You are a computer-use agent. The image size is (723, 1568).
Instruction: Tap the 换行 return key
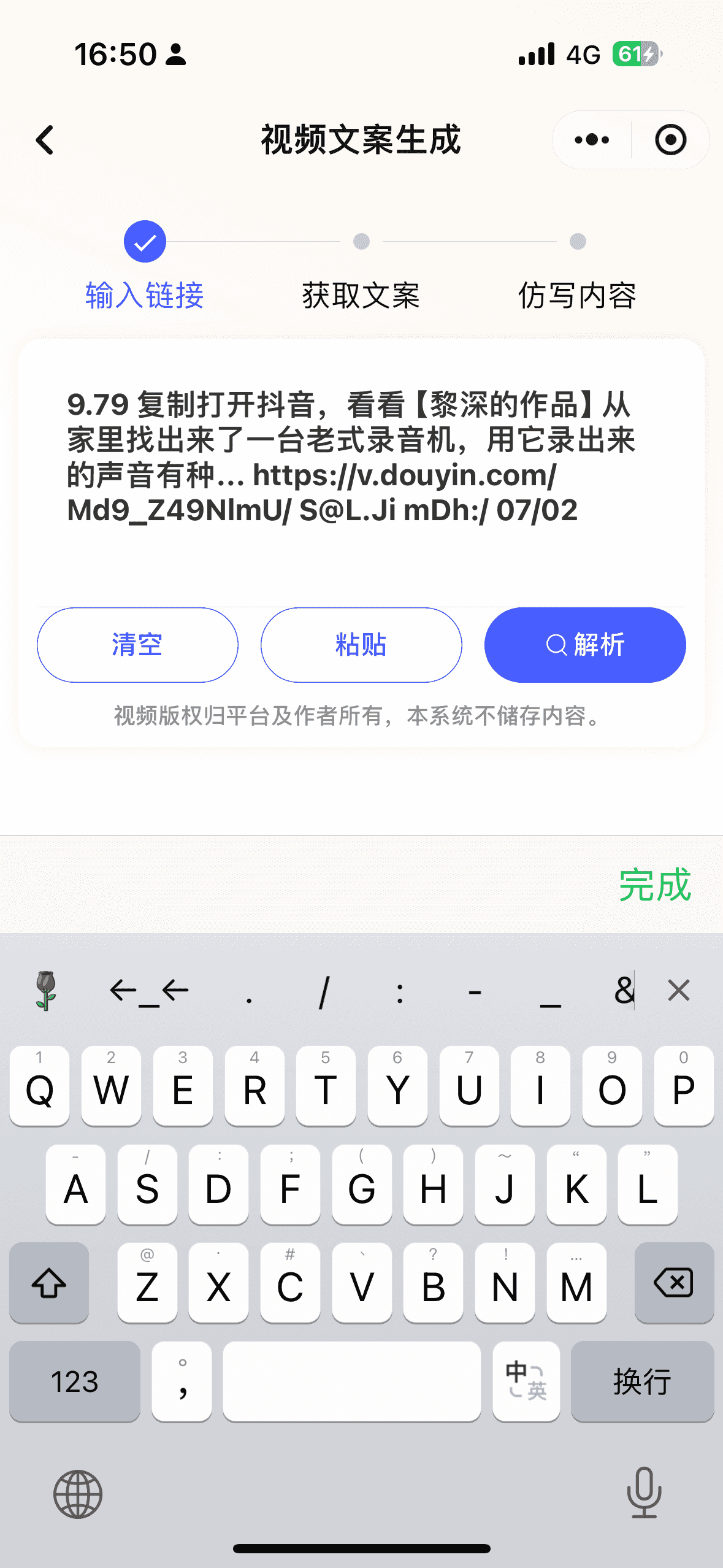pos(642,1382)
